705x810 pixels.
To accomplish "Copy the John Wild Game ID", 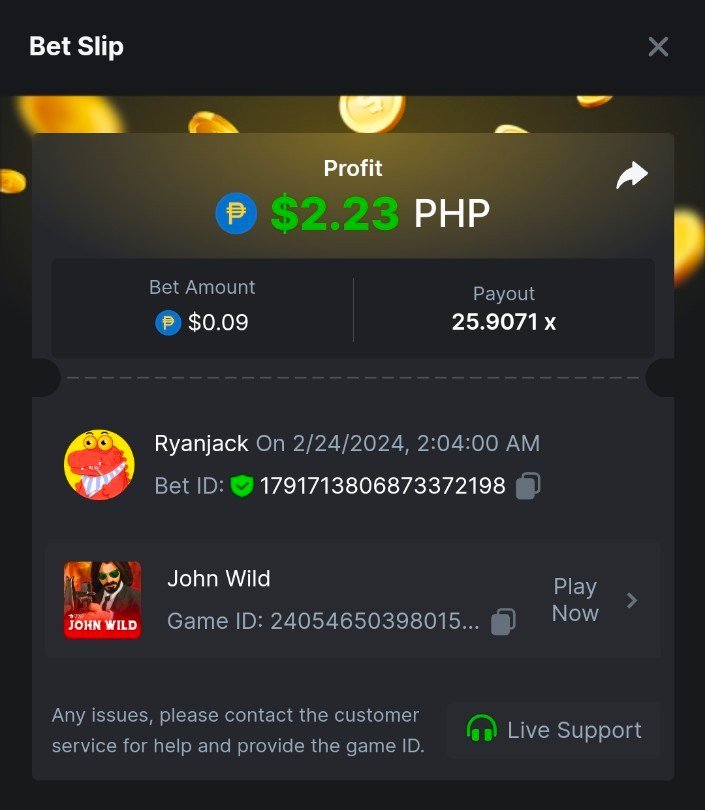I will click(504, 621).
